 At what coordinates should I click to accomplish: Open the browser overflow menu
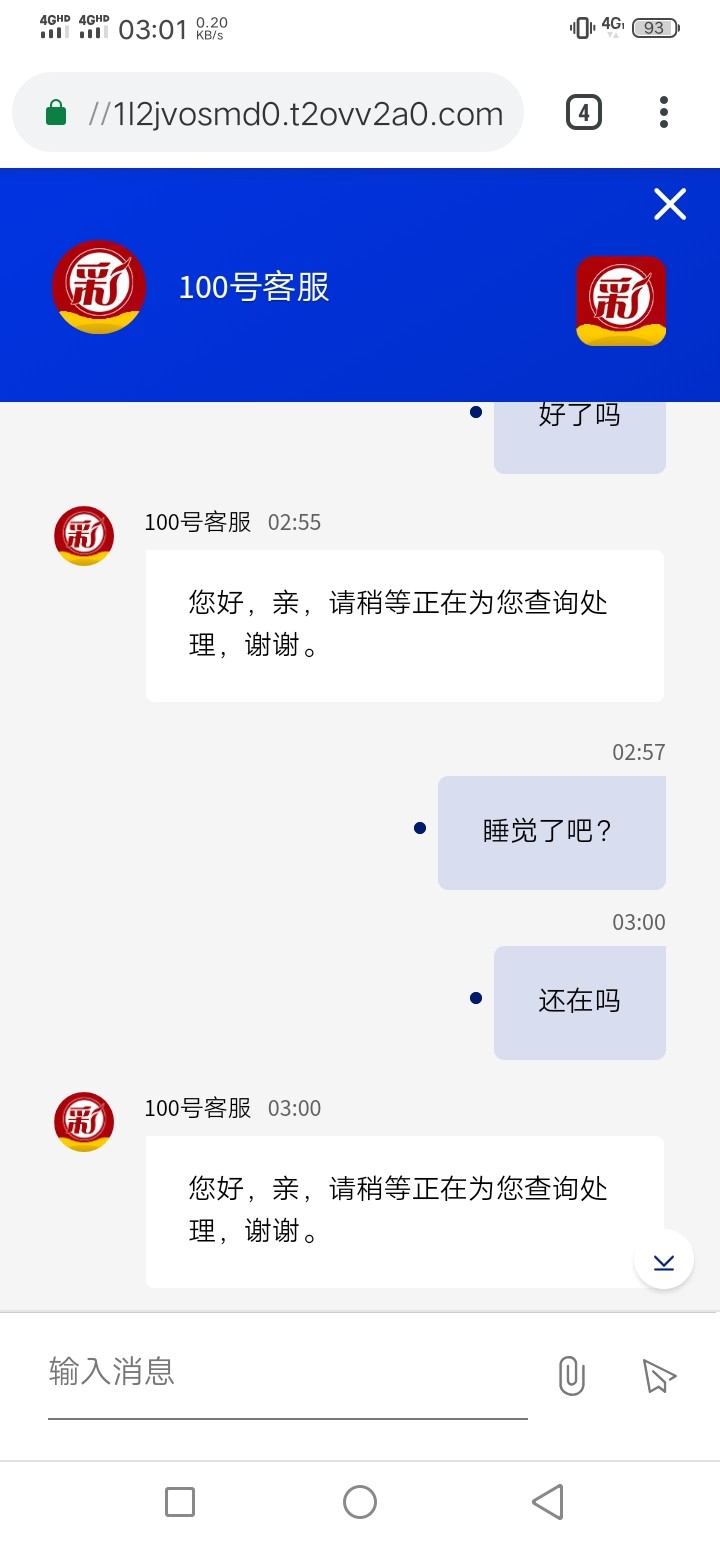pos(664,112)
